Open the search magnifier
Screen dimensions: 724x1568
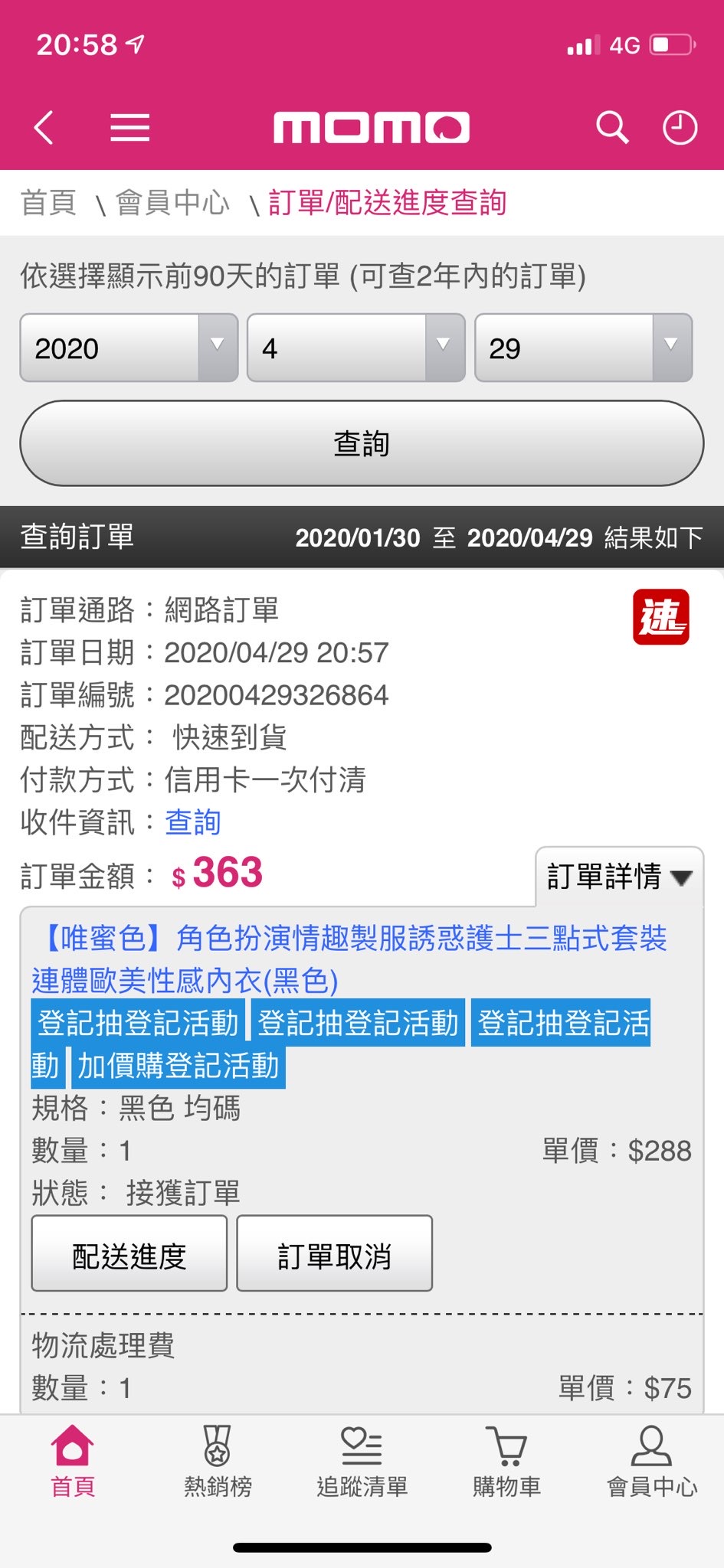[611, 127]
